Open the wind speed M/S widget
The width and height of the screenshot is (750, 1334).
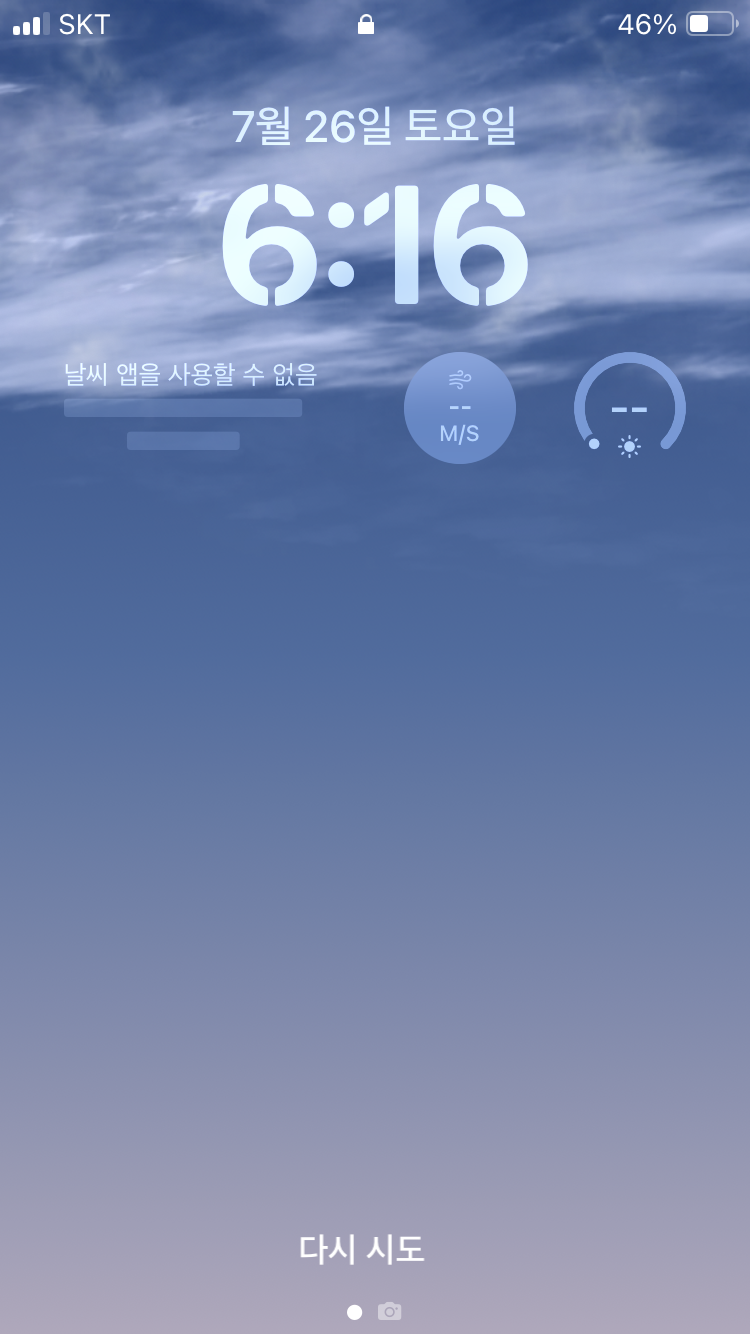coord(460,408)
